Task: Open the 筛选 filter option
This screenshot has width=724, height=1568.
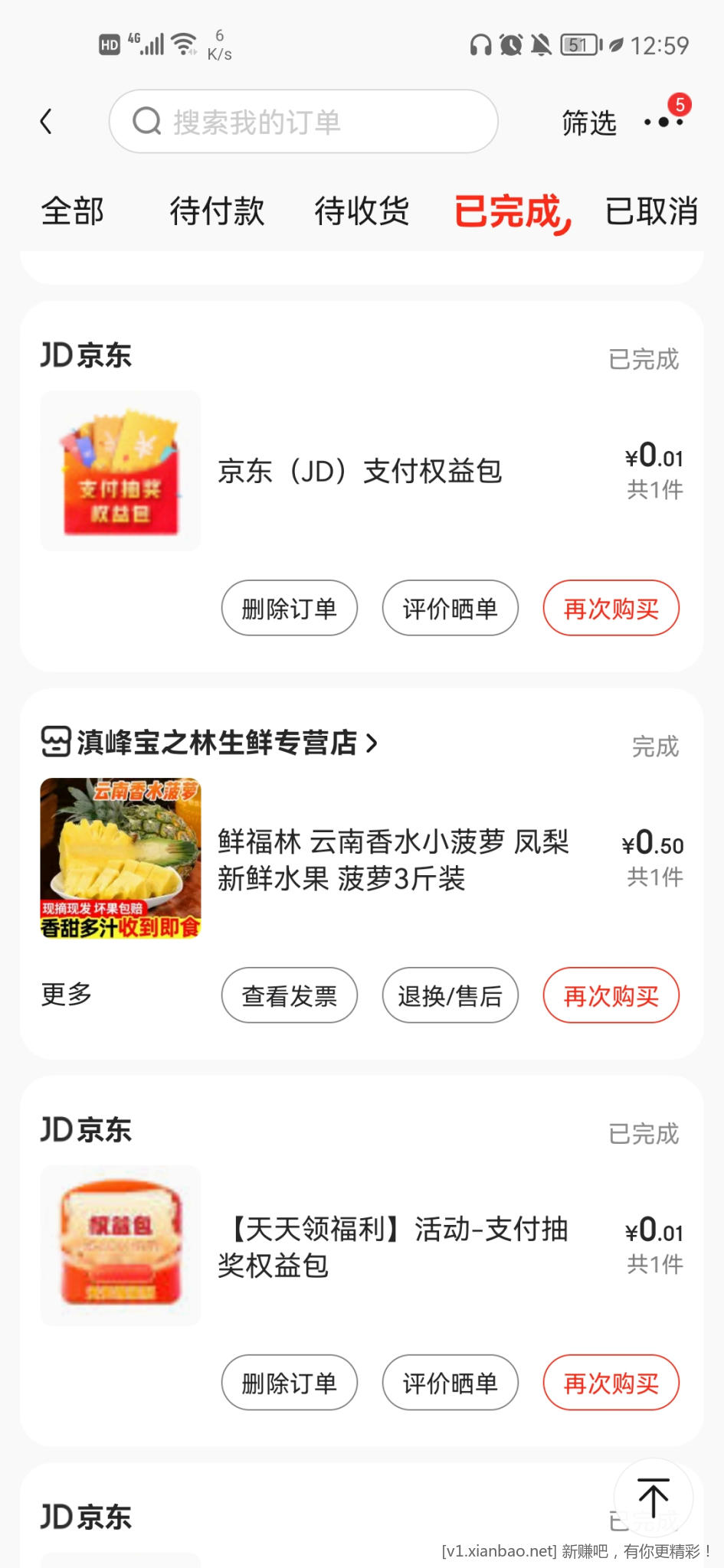Action: (588, 122)
